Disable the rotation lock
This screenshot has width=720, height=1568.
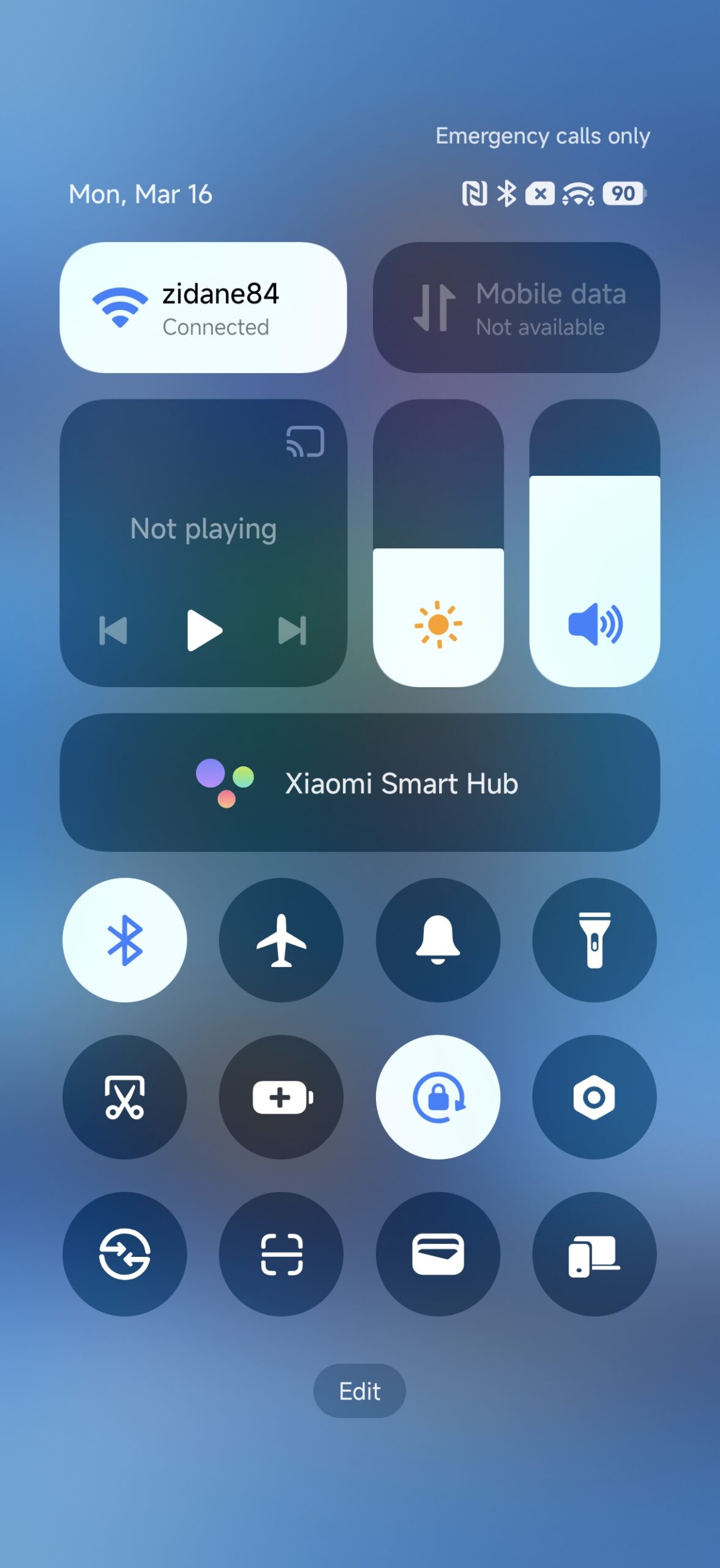[438, 1097]
